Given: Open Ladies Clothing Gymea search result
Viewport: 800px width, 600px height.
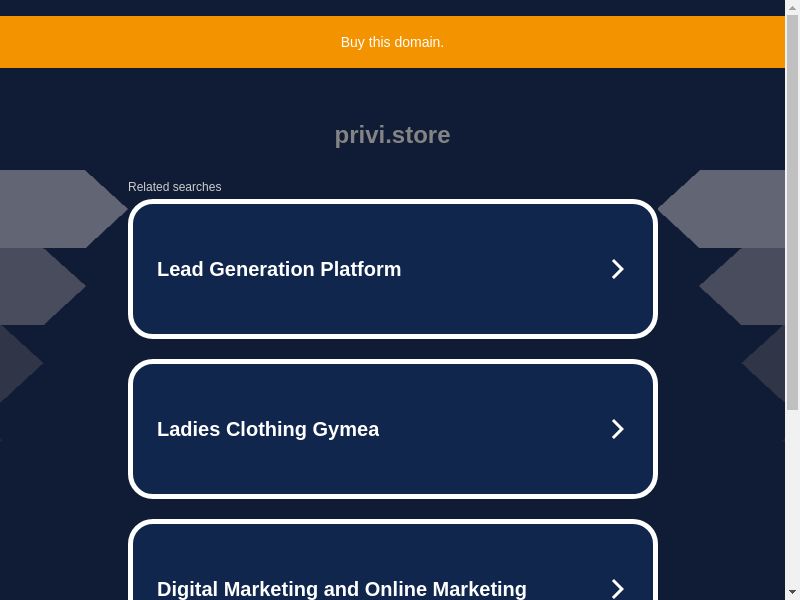Looking at the screenshot, I should point(392,429).
